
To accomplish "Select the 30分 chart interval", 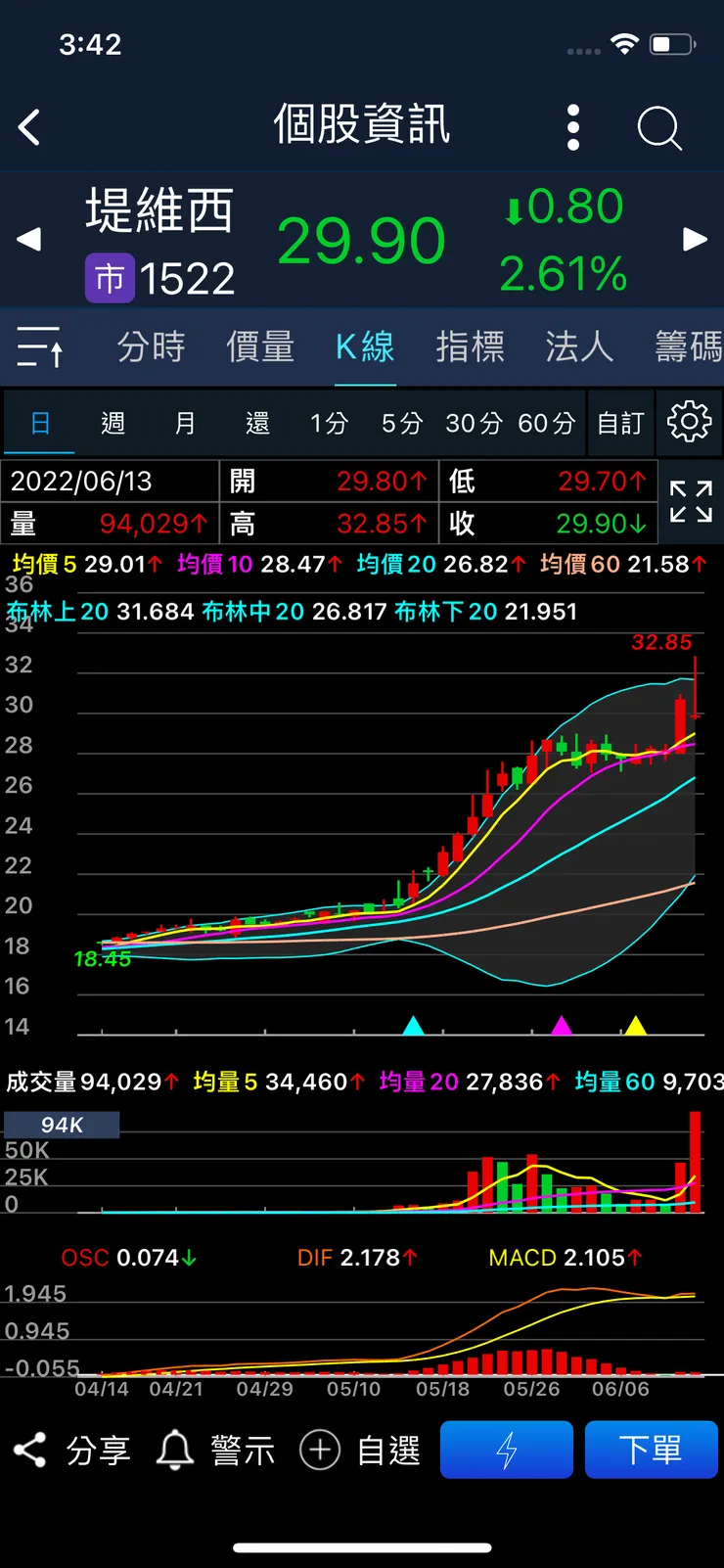I will pos(474,423).
